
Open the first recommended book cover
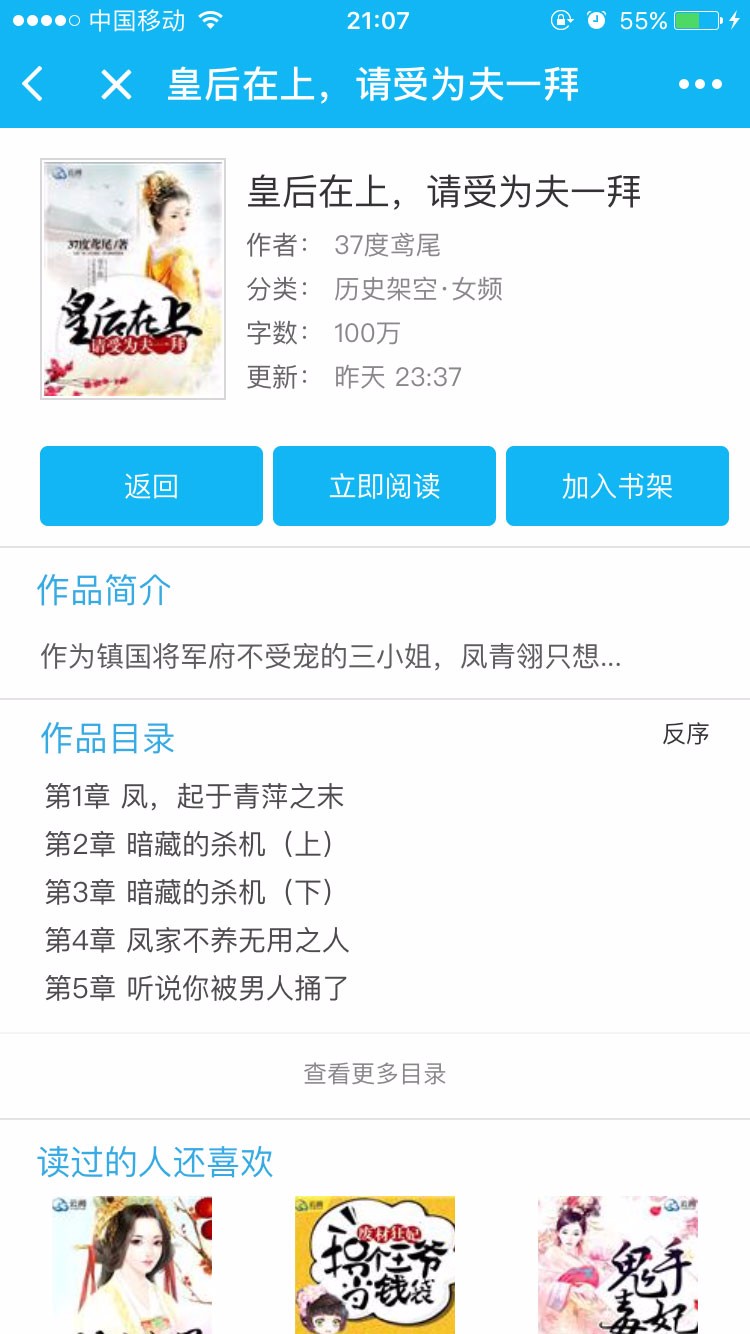point(132,1265)
